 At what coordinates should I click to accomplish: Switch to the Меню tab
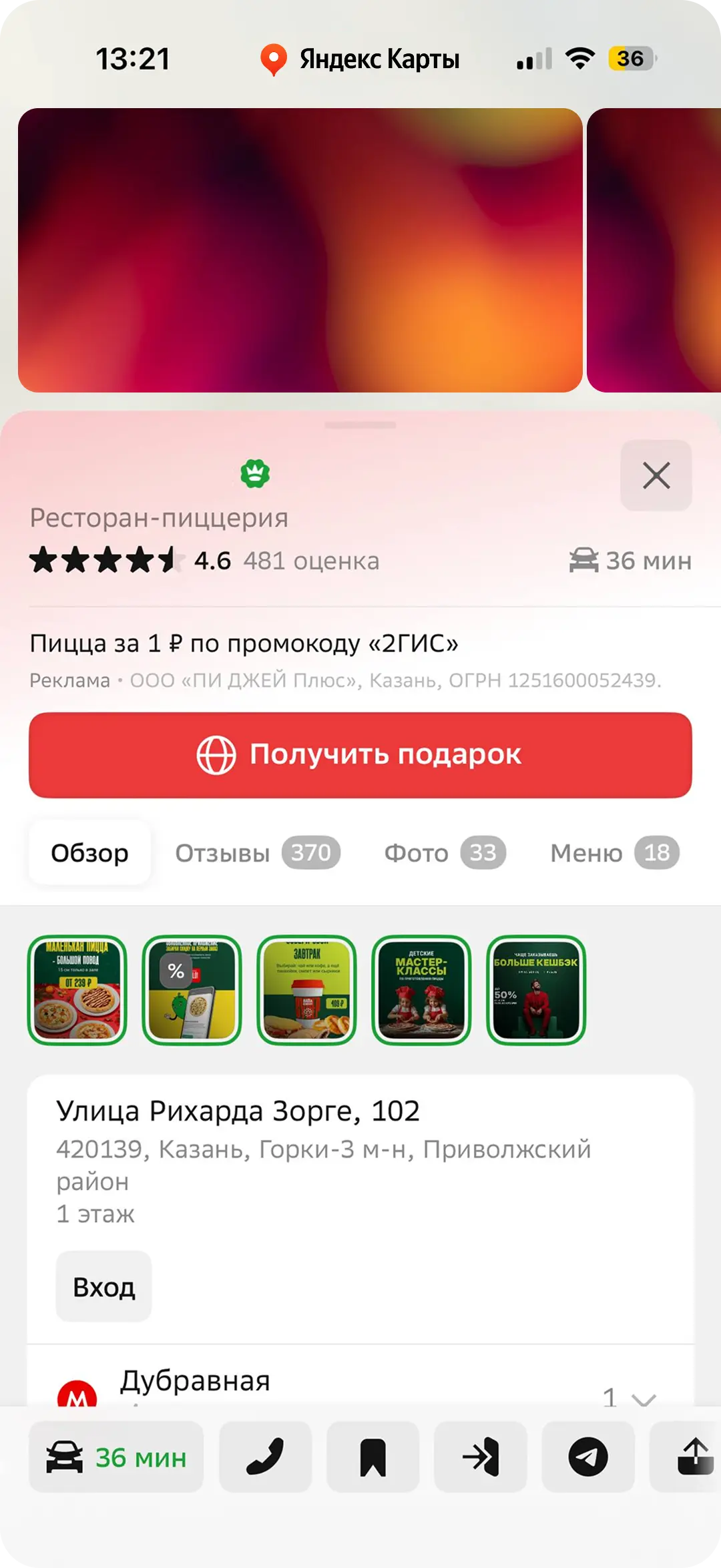point(614,853)
